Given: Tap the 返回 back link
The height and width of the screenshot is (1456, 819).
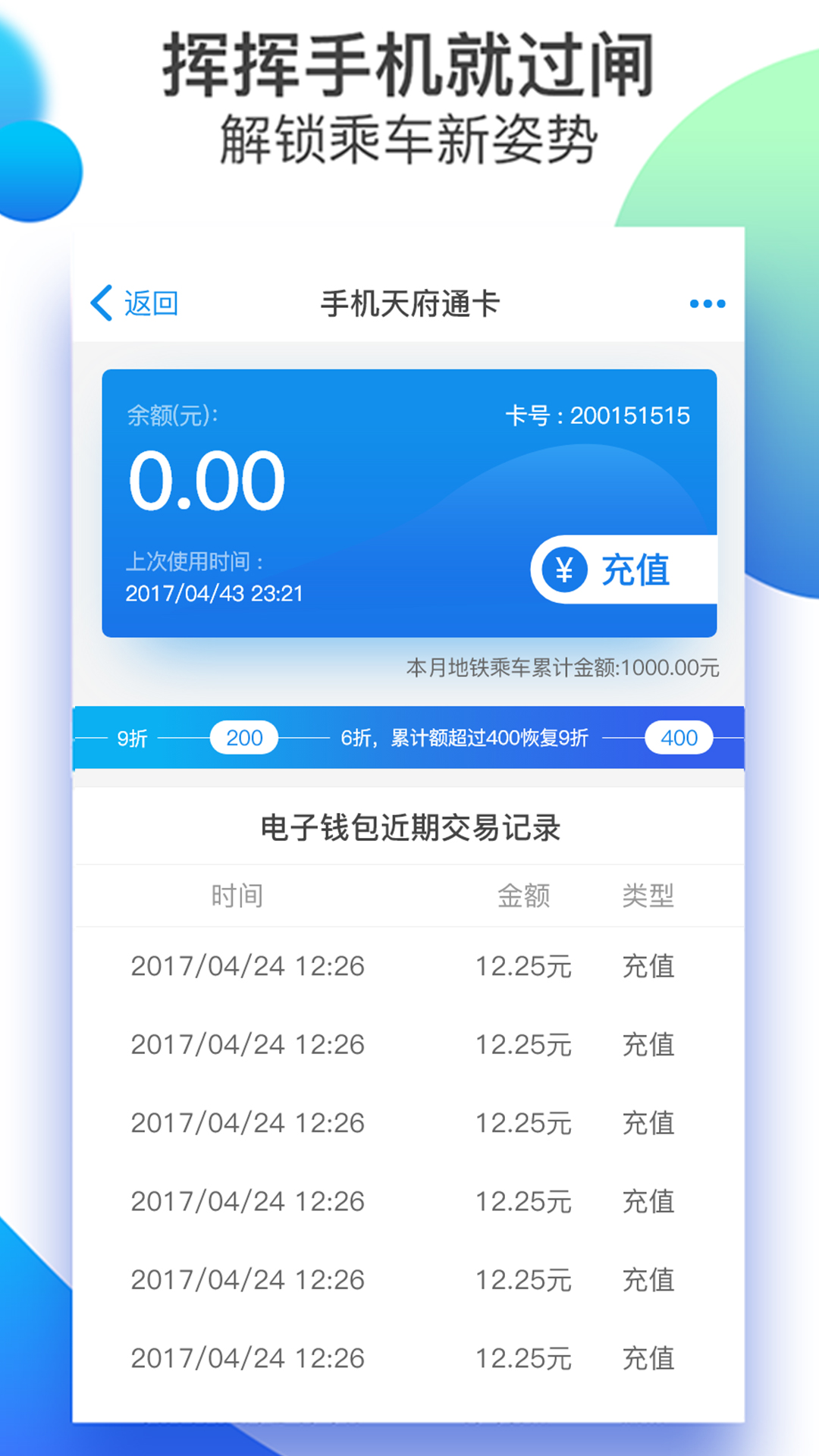Looking at the screenshot, I should (150, 302).
